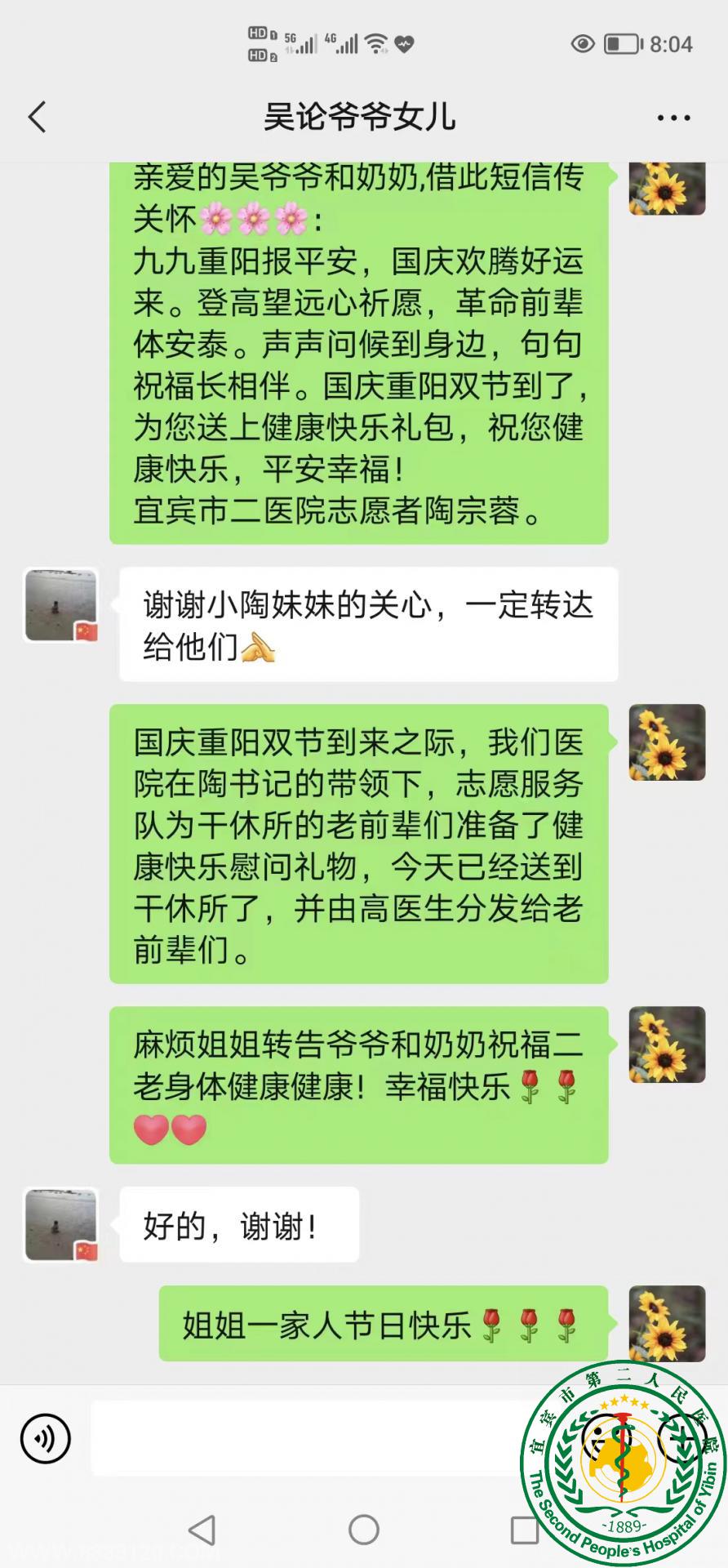
Task: Open the avatar beside "好的，谢谢！"
Action: click(61, 1224)
